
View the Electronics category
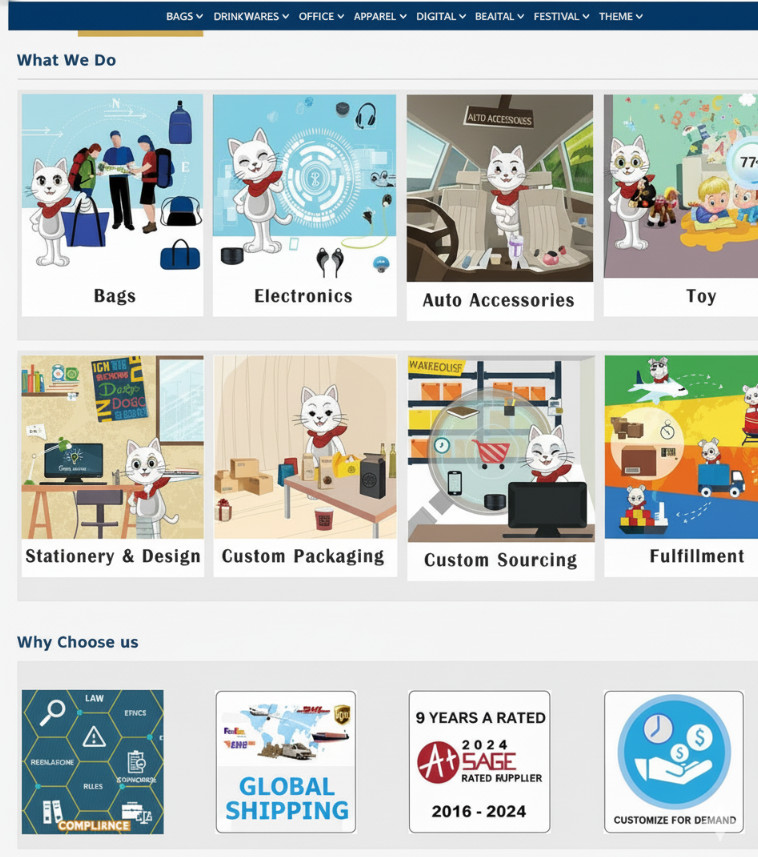(304, 205)
